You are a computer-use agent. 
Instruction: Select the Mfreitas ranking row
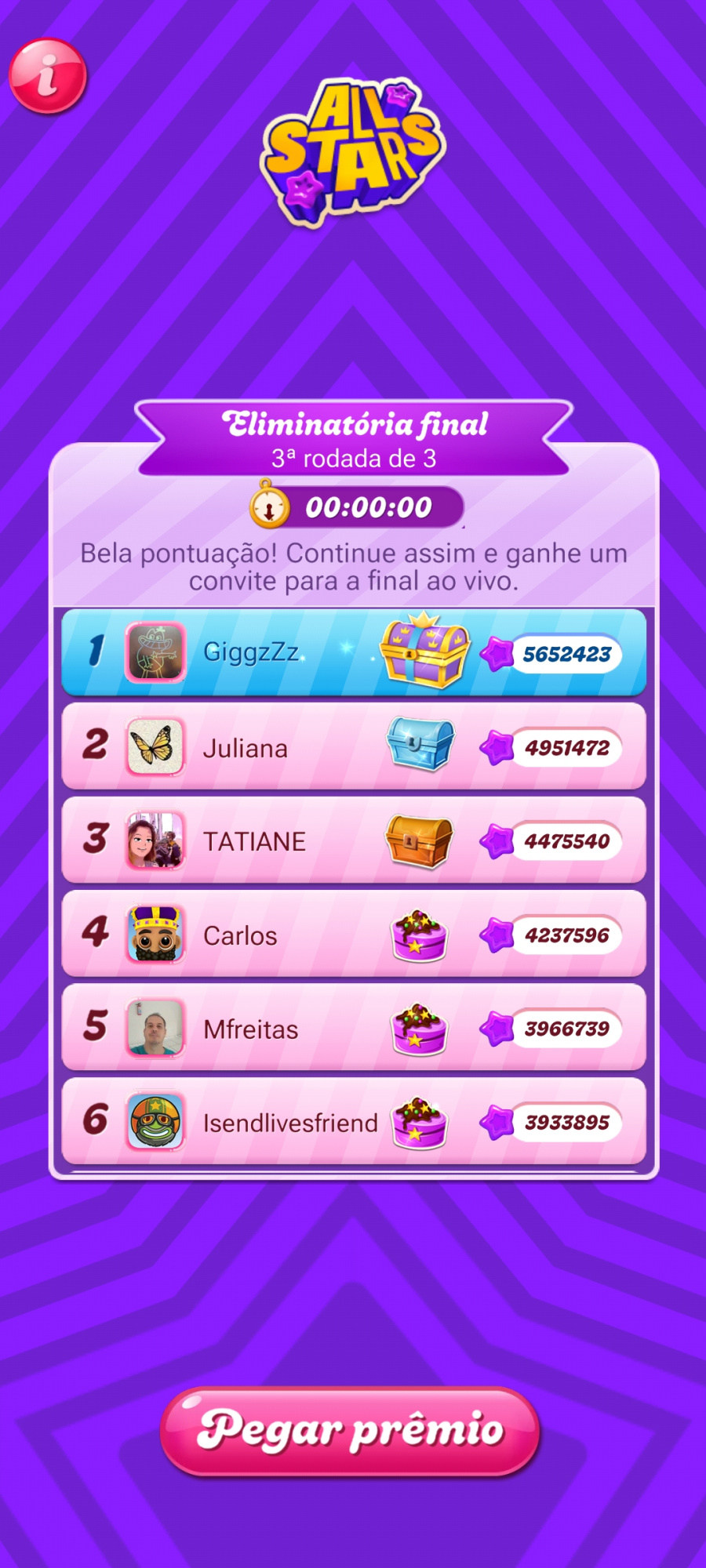[x=353, y=1028]
